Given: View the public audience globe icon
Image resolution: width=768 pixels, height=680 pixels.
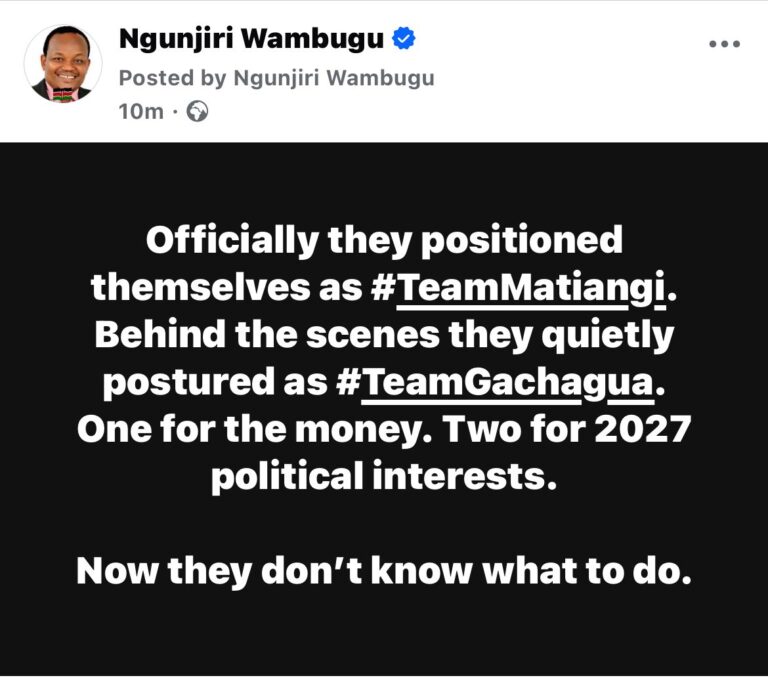Looking at the screenshot, I should click(198, 112).
